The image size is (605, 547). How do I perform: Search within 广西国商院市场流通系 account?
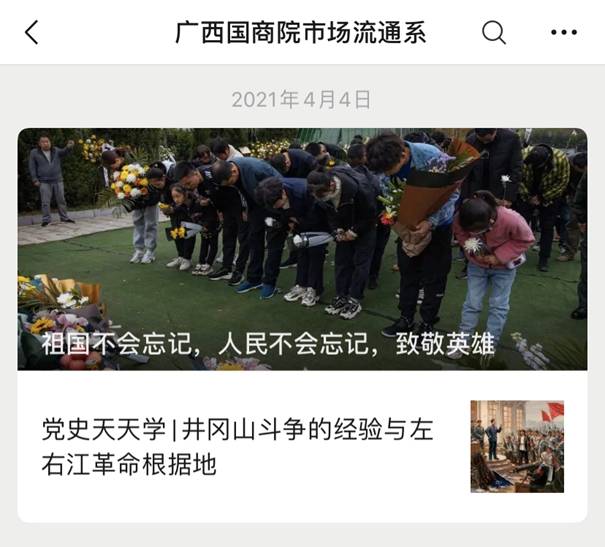tap(494, 33)
